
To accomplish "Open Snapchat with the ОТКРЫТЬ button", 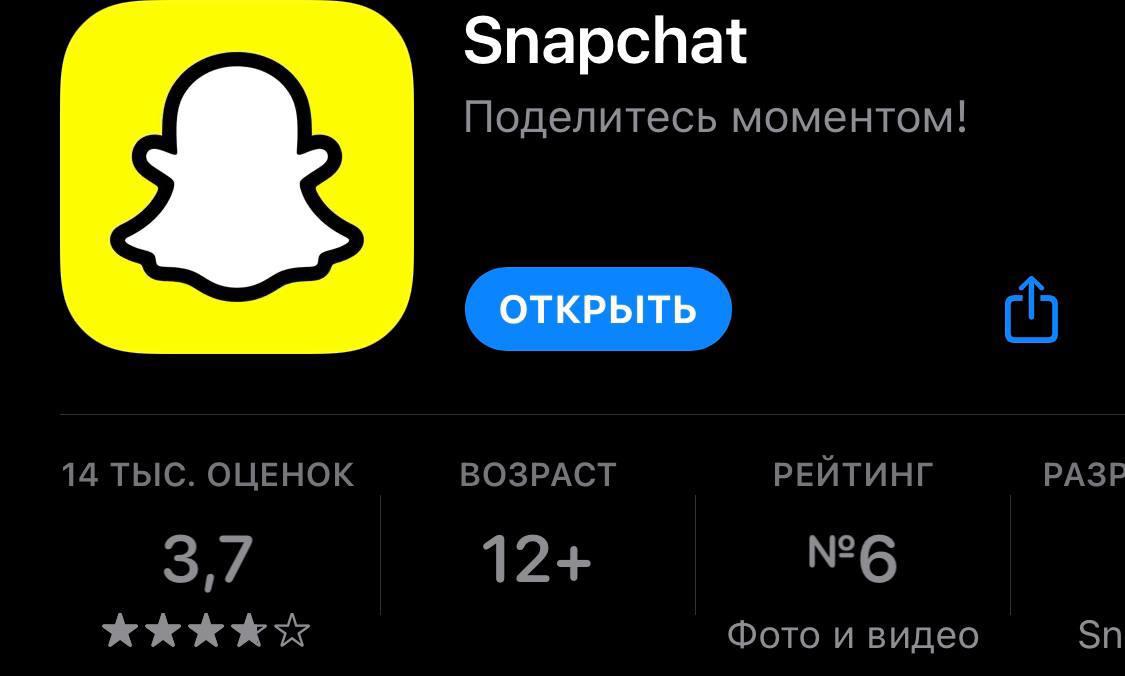I will 598,309.
